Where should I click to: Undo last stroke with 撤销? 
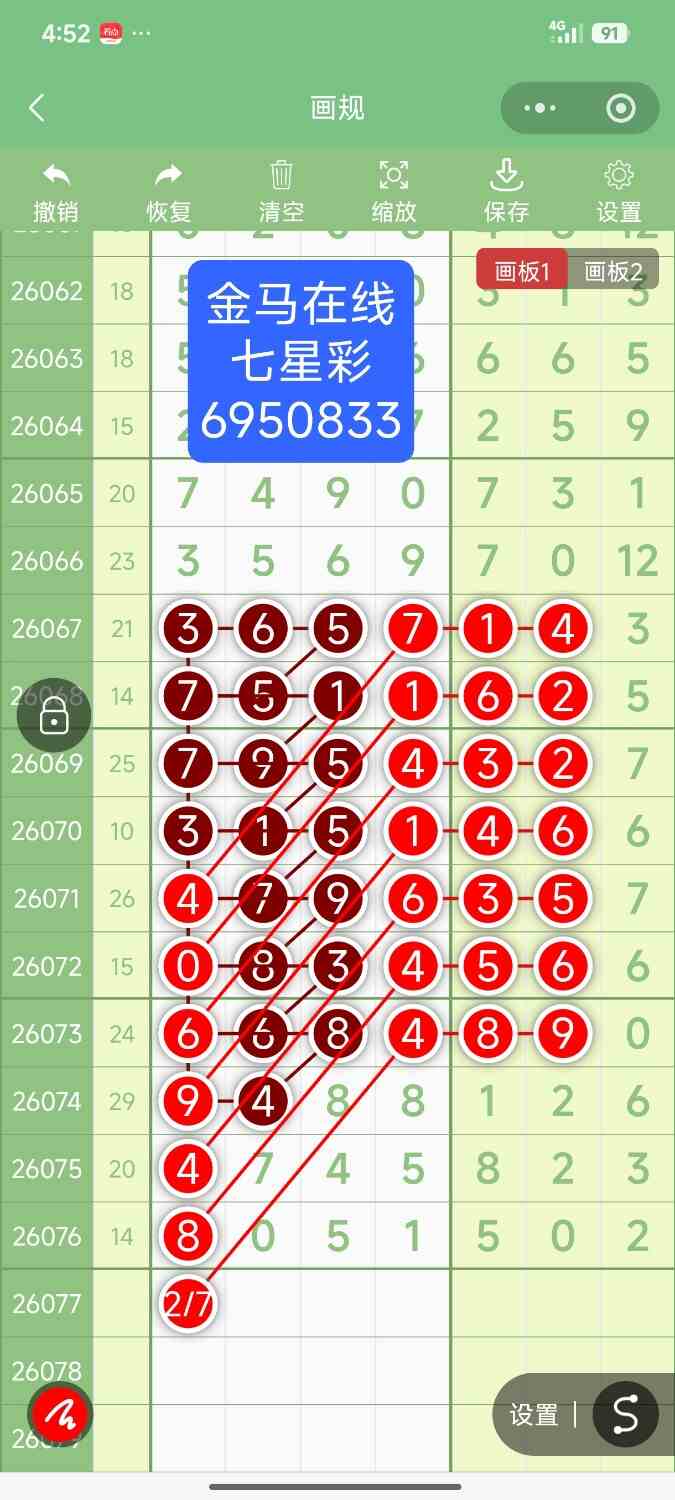(x=56, y=193)
